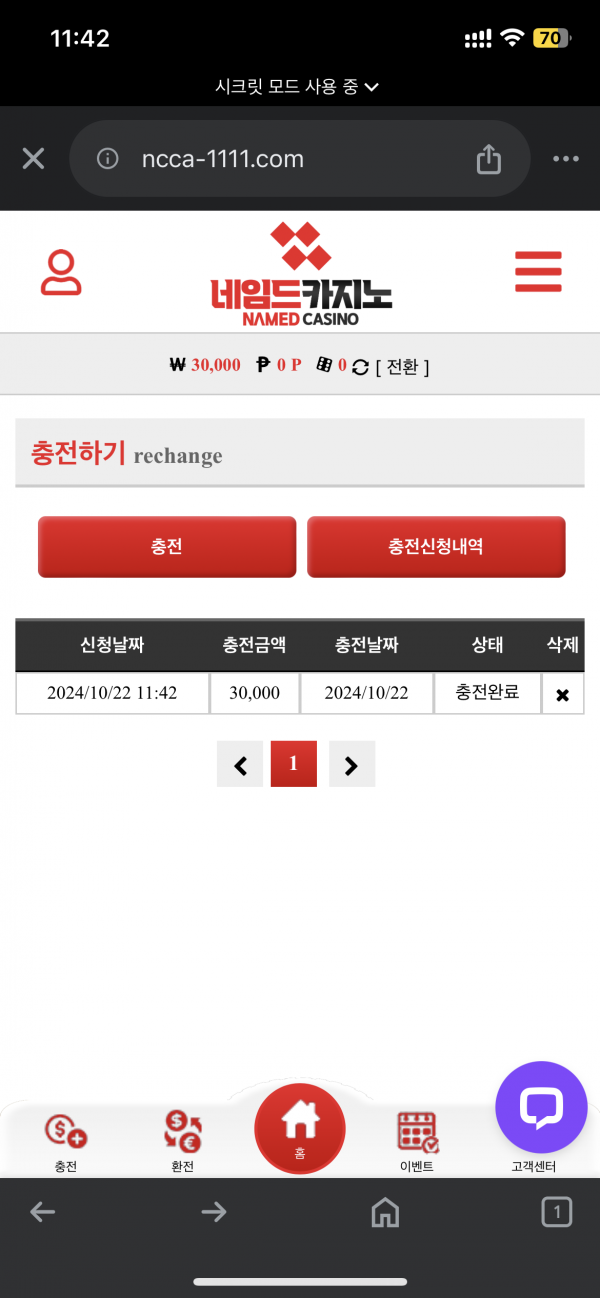
Task: Go to the next results page
Action: [x=351, y=765]
